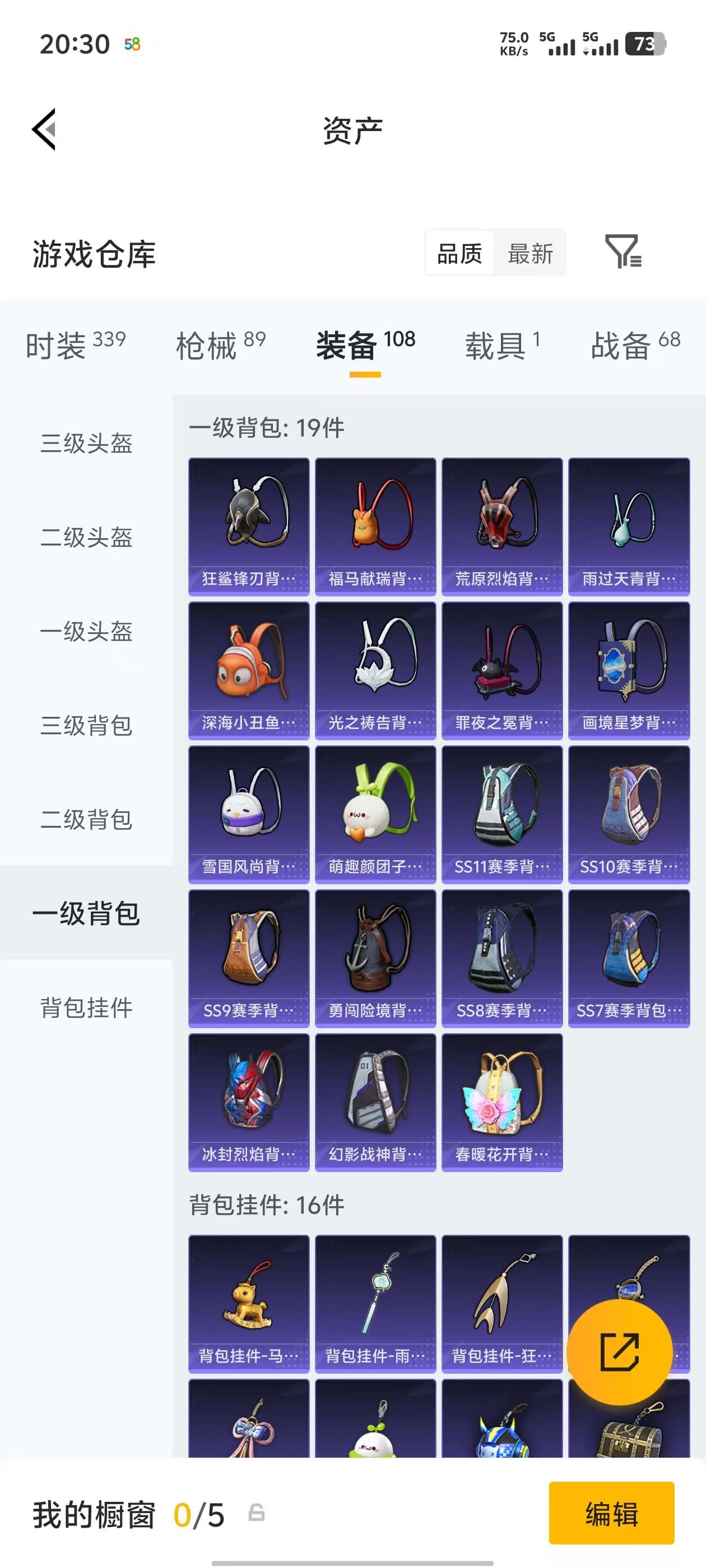Image resolution: width=706 pixels, height=1568 pixels.
Task: Tap the yellow floating share button
Action: 619,1352
